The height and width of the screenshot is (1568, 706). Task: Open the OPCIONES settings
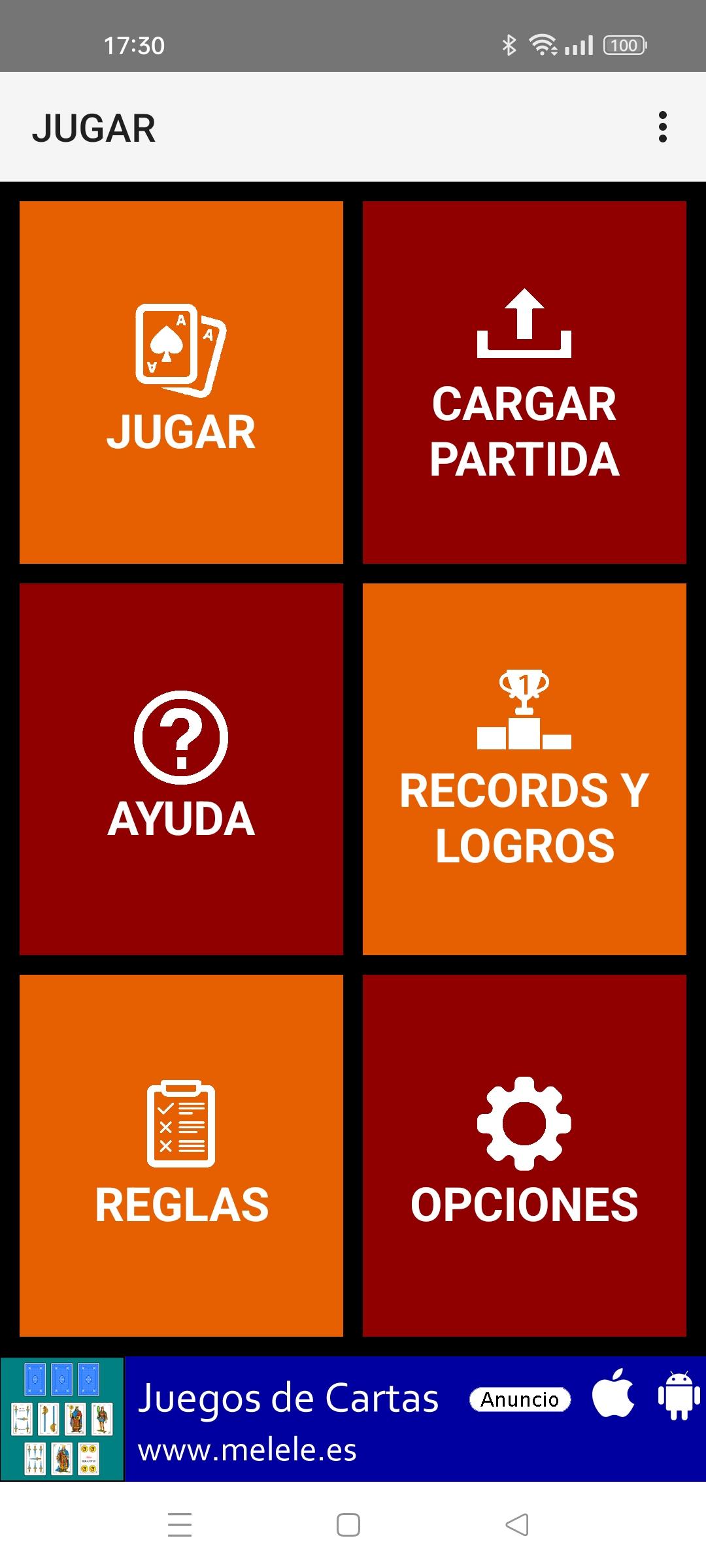(x=524, y=1155)
